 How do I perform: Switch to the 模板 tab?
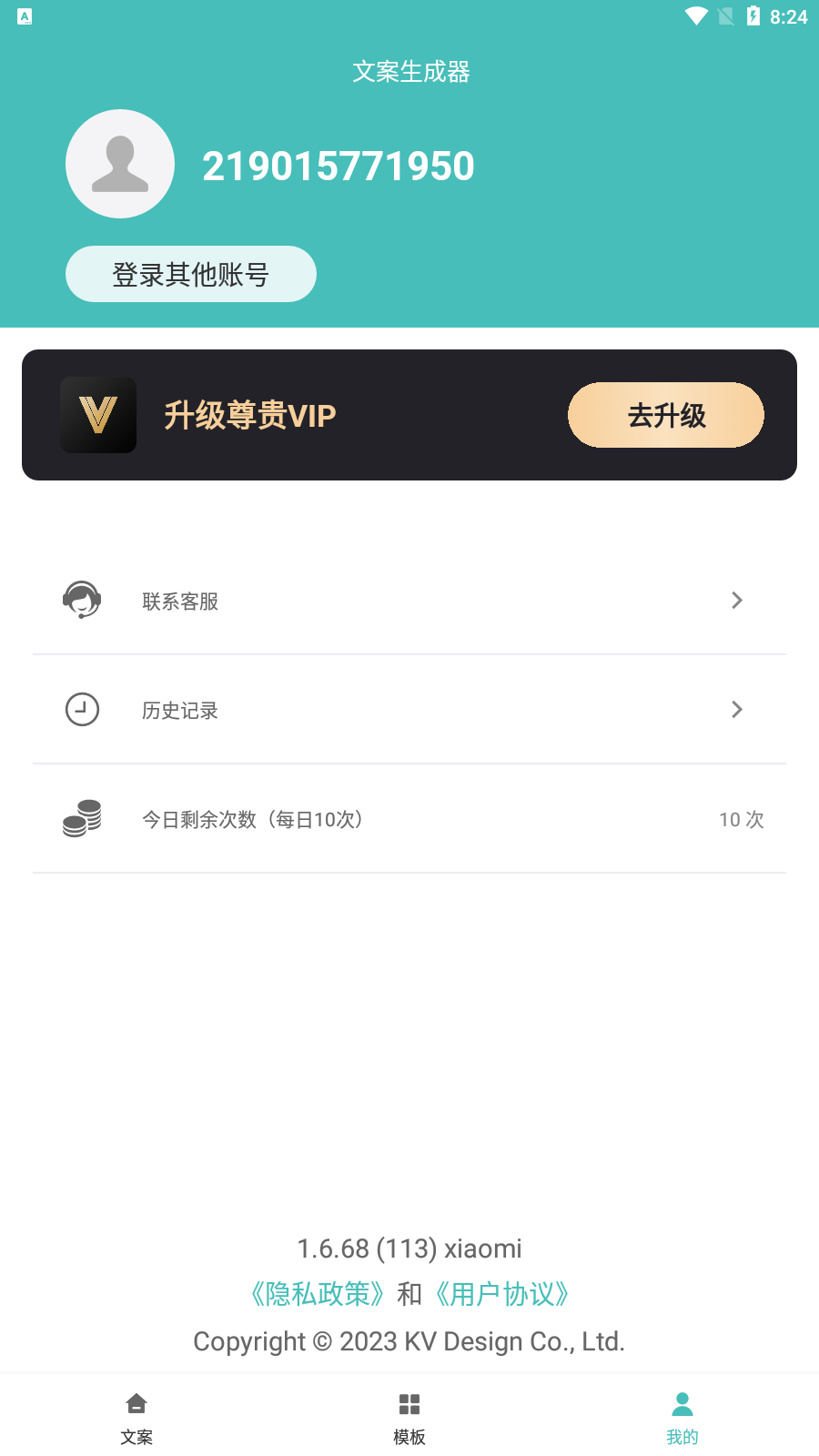point(409,1416)
